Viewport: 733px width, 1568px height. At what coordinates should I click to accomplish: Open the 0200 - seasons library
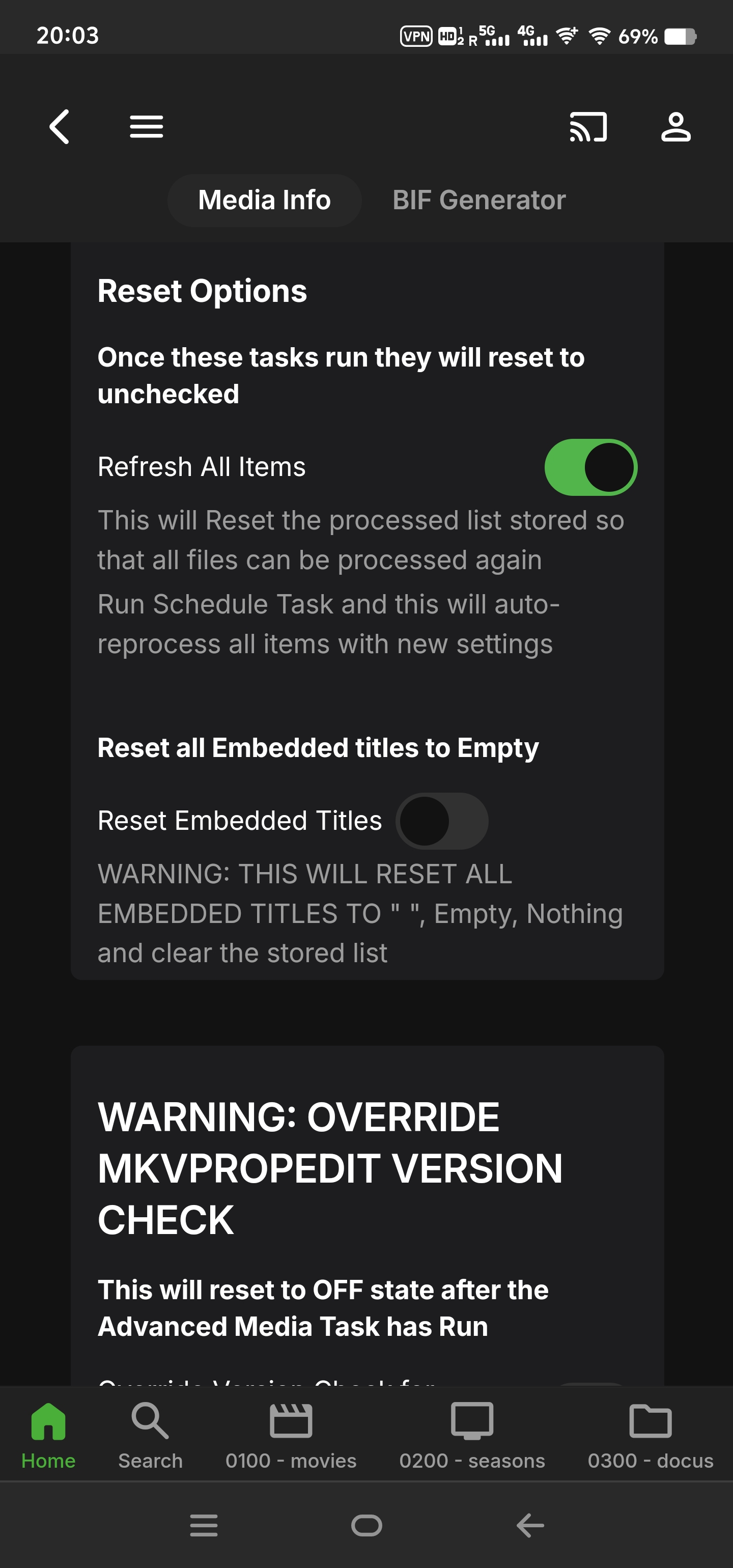coord(472,1435)
